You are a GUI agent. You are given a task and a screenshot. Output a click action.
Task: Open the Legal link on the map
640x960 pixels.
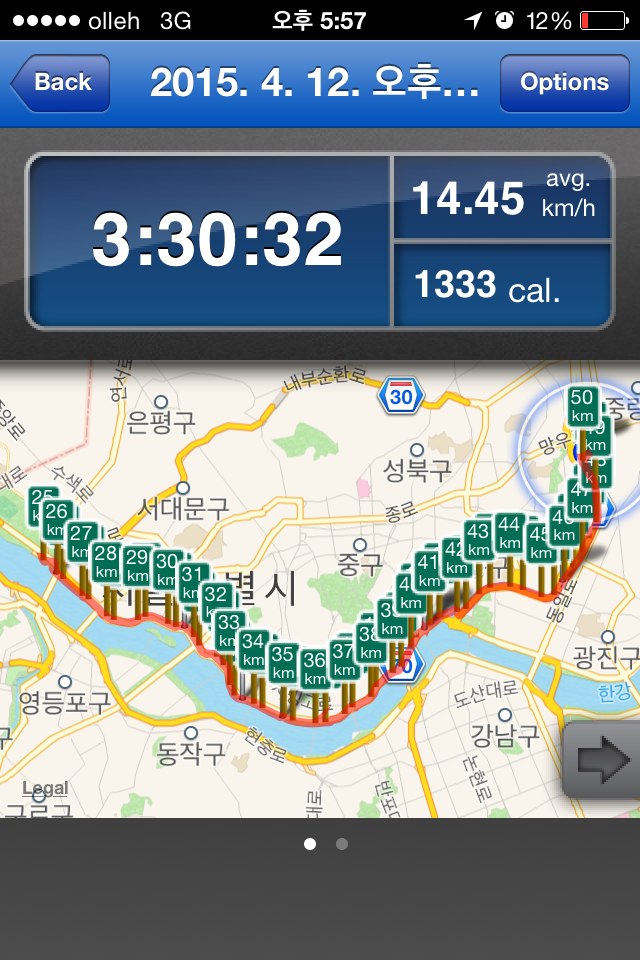pos(45,790)
